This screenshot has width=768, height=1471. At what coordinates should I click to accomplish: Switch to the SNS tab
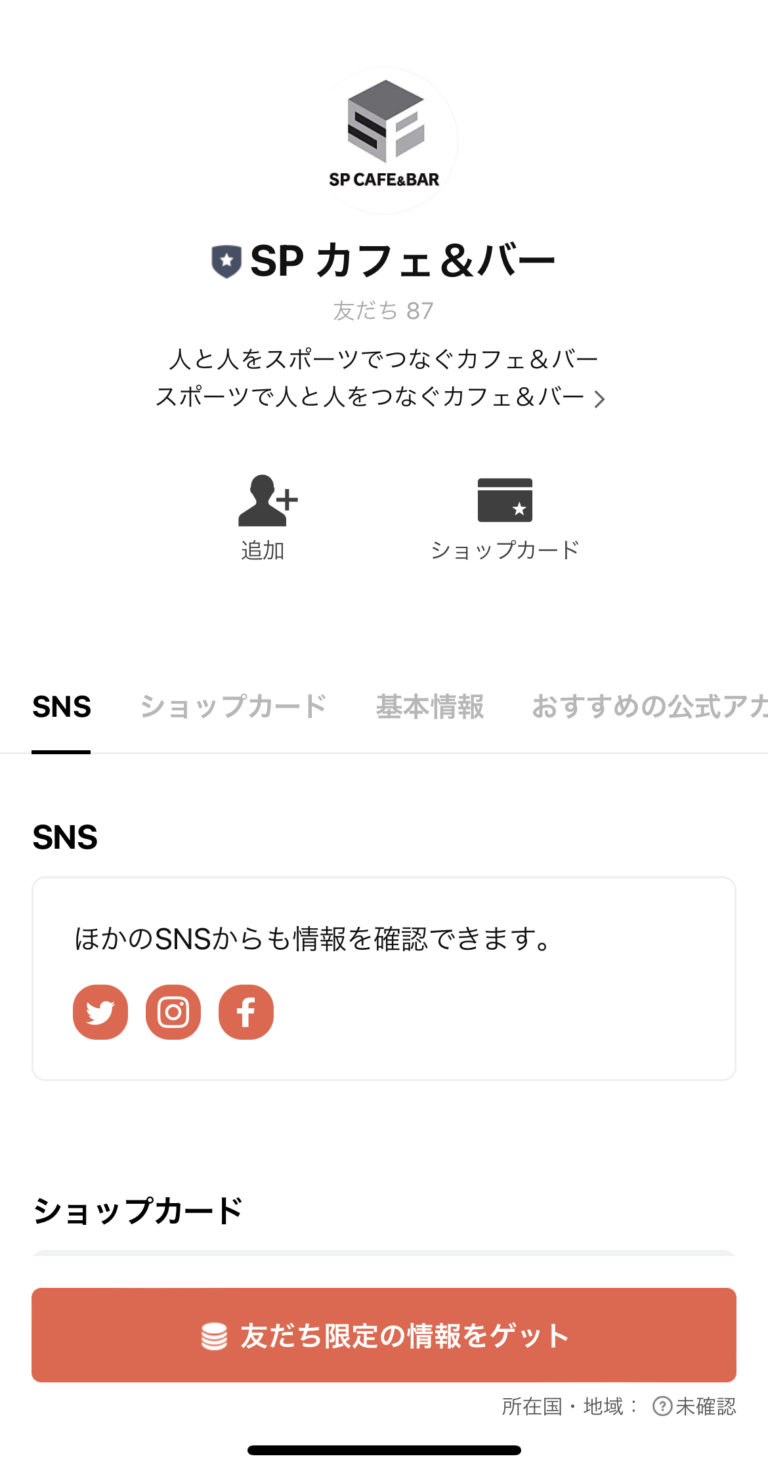tap(61, 706)
